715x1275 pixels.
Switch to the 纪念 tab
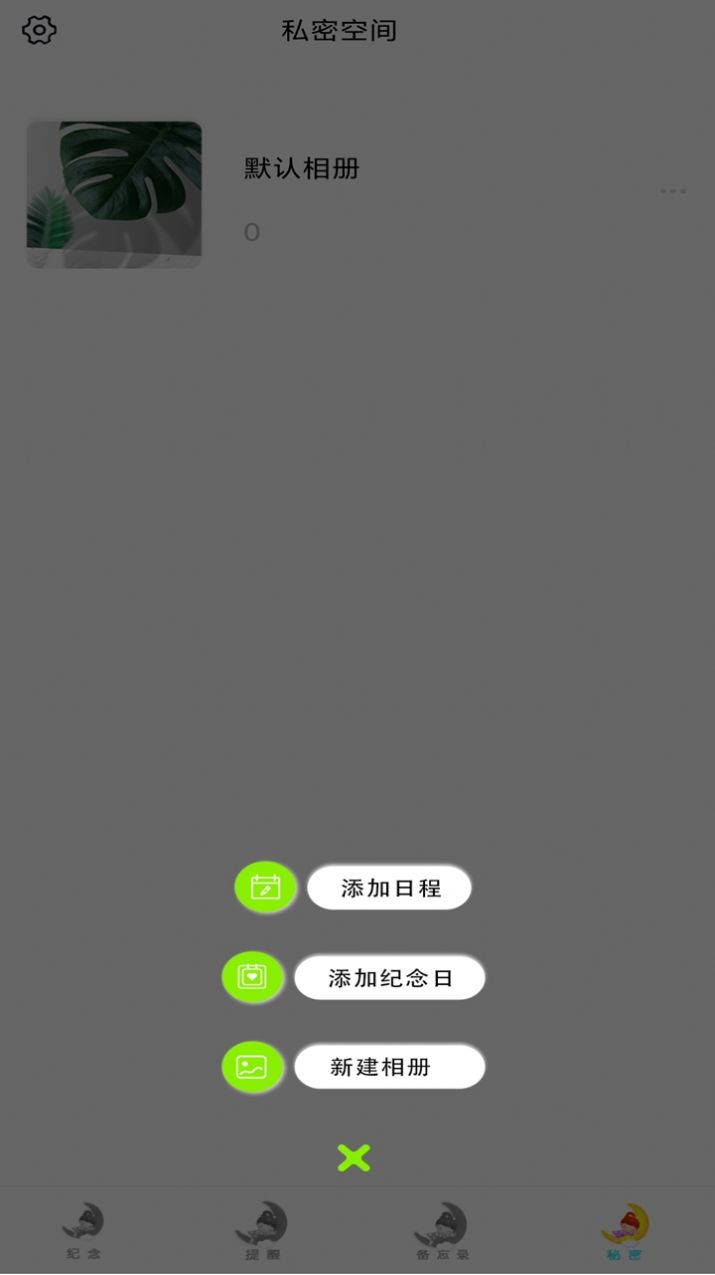(84, 1231)
